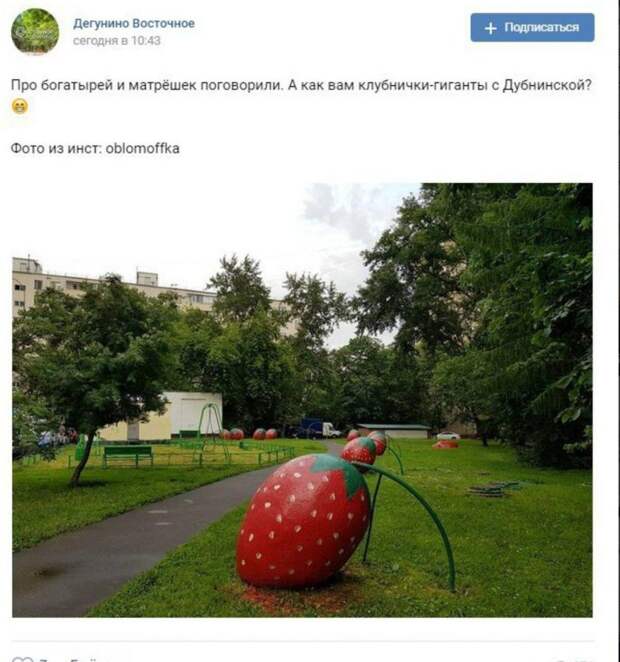Screen dimensions: 620x662
Task: Open the Дегунино Восточное group avatar
Action: tap(35, 31)
